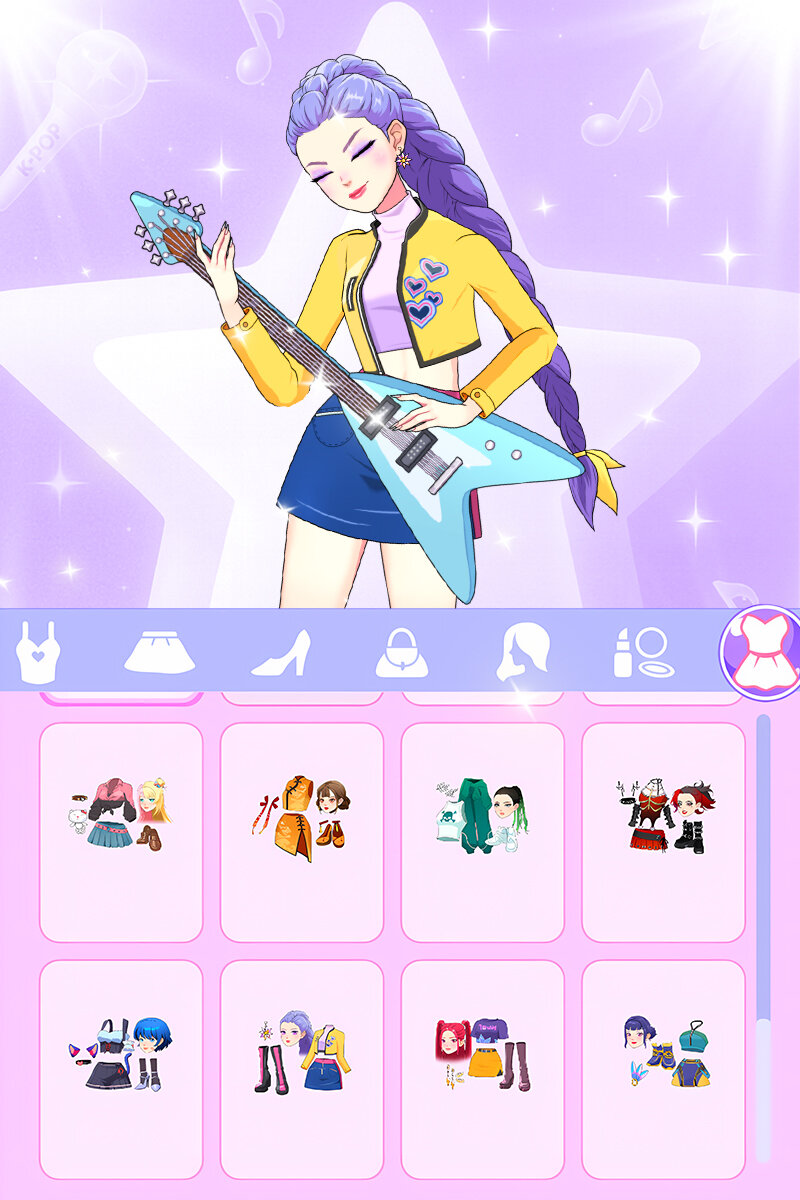Apply the pink hoodie blonde girl outfit
Screen dimensions: 800x1200
(x=121, y=831)
